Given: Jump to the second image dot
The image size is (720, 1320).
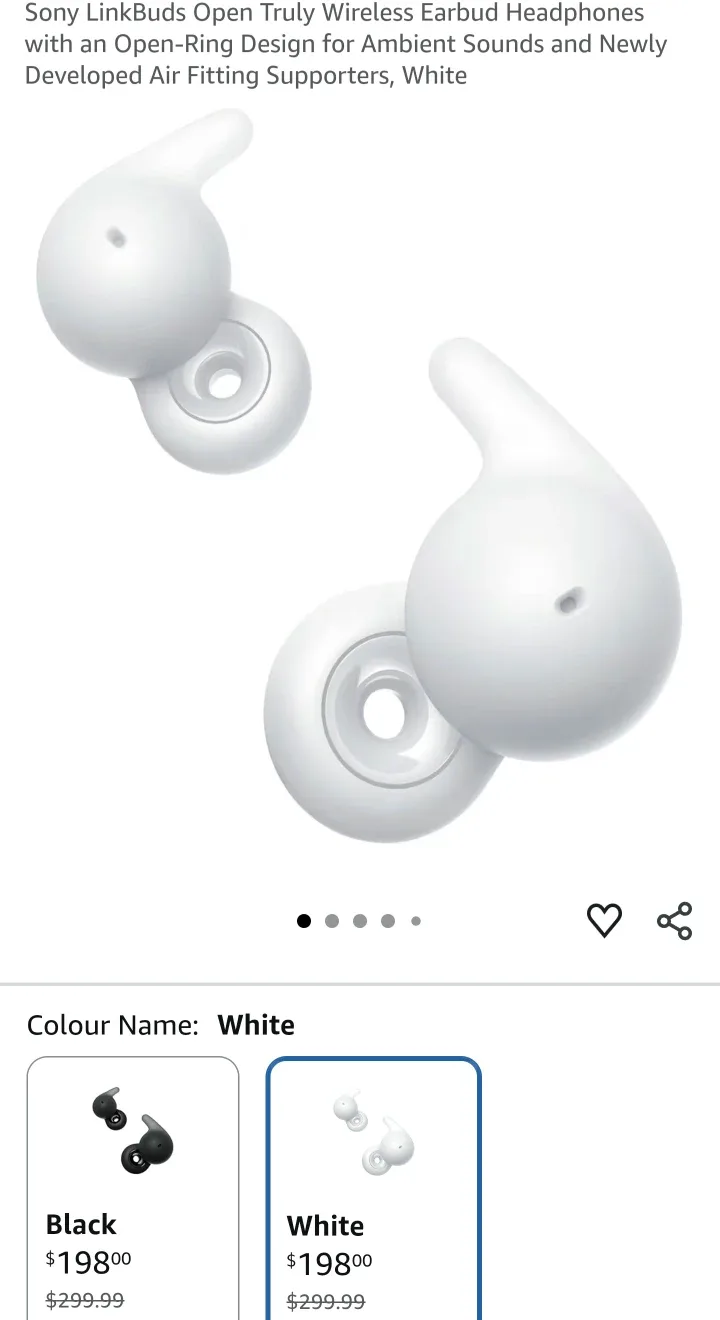Looking at the screenshot, I should 332,921.
